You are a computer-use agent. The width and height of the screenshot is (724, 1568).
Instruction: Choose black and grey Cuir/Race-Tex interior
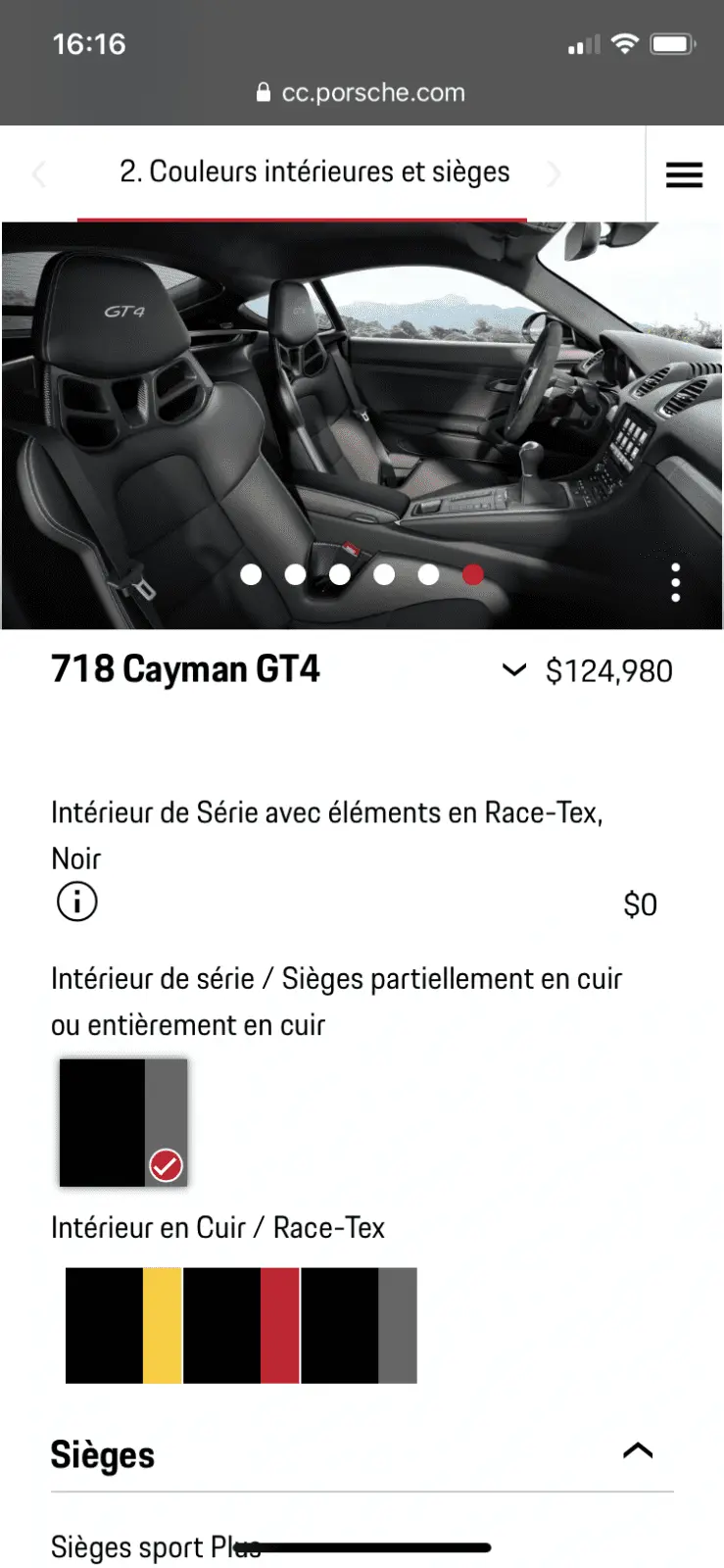click(359, 1325)
